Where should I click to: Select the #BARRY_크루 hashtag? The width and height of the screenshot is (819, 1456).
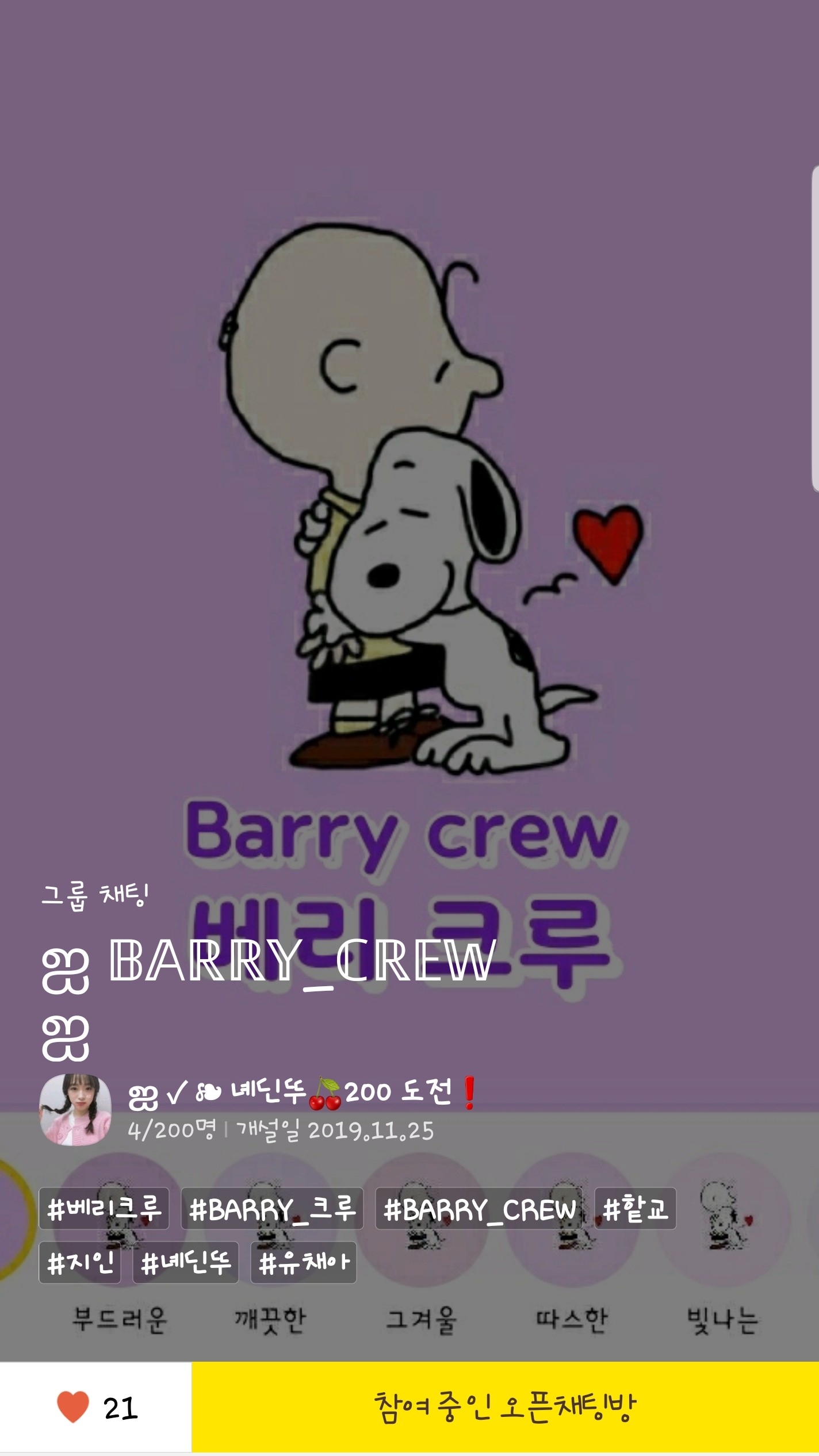click(272, 1208)
